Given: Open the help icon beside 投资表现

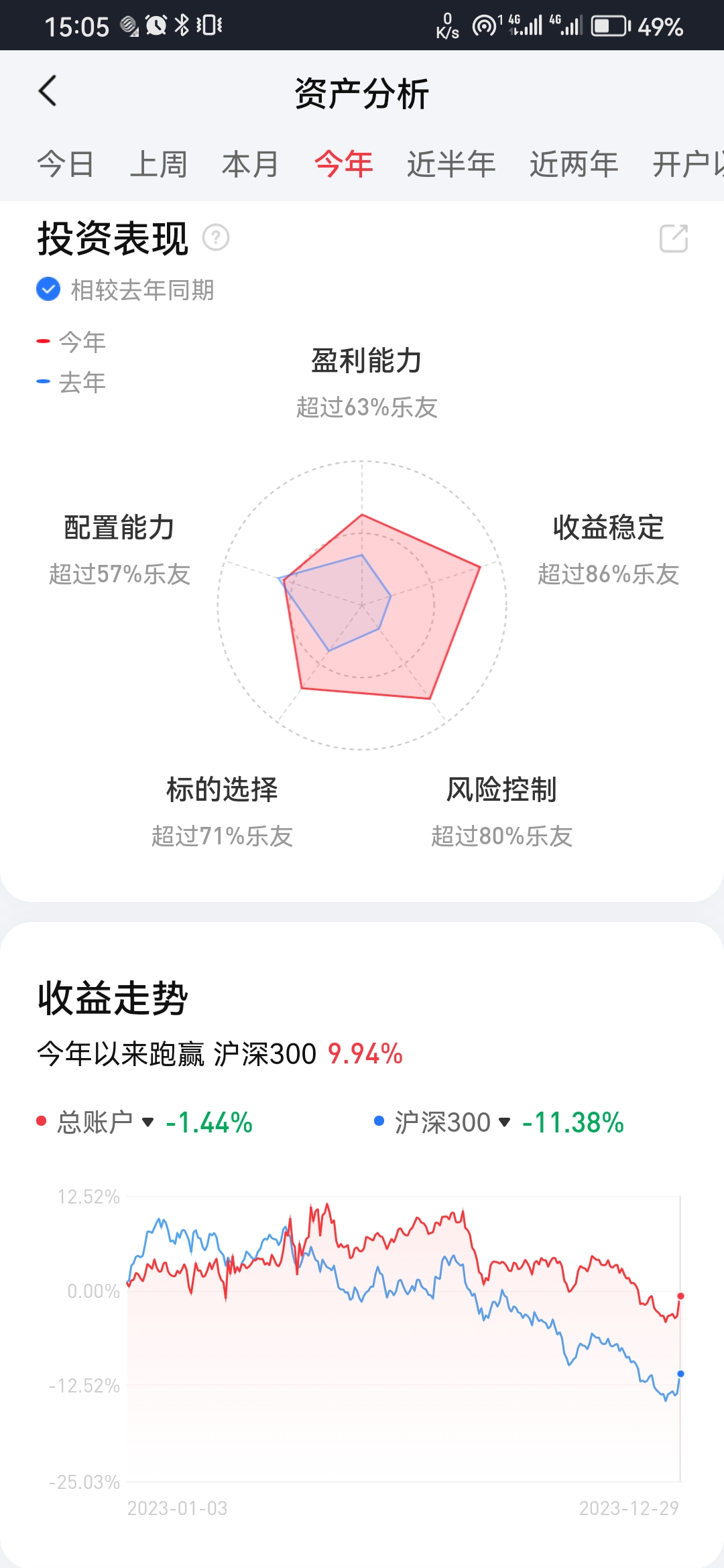Looking at the screenshot, I should 216,238.
